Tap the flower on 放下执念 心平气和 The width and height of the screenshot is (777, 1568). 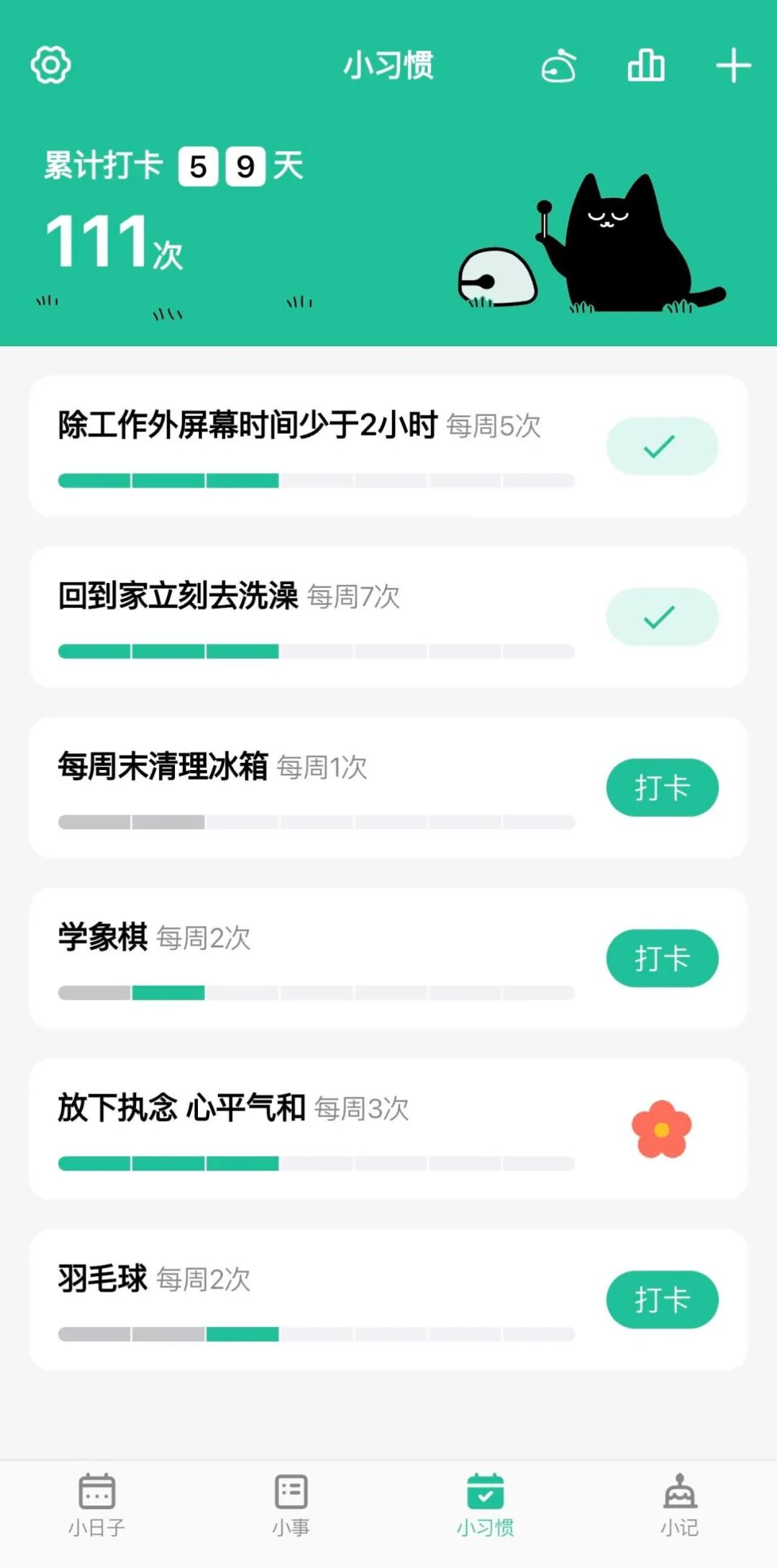662,1129
